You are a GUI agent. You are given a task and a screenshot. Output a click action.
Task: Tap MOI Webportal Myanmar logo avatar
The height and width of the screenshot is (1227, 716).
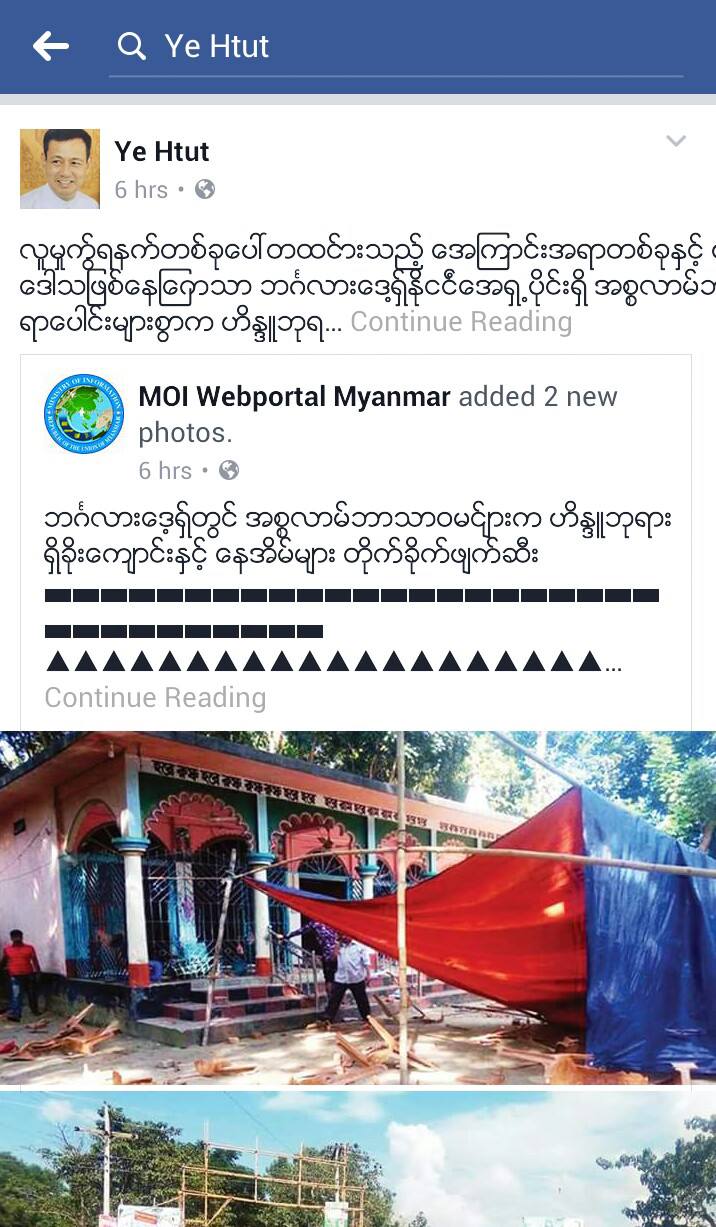(x=84, y=414)
